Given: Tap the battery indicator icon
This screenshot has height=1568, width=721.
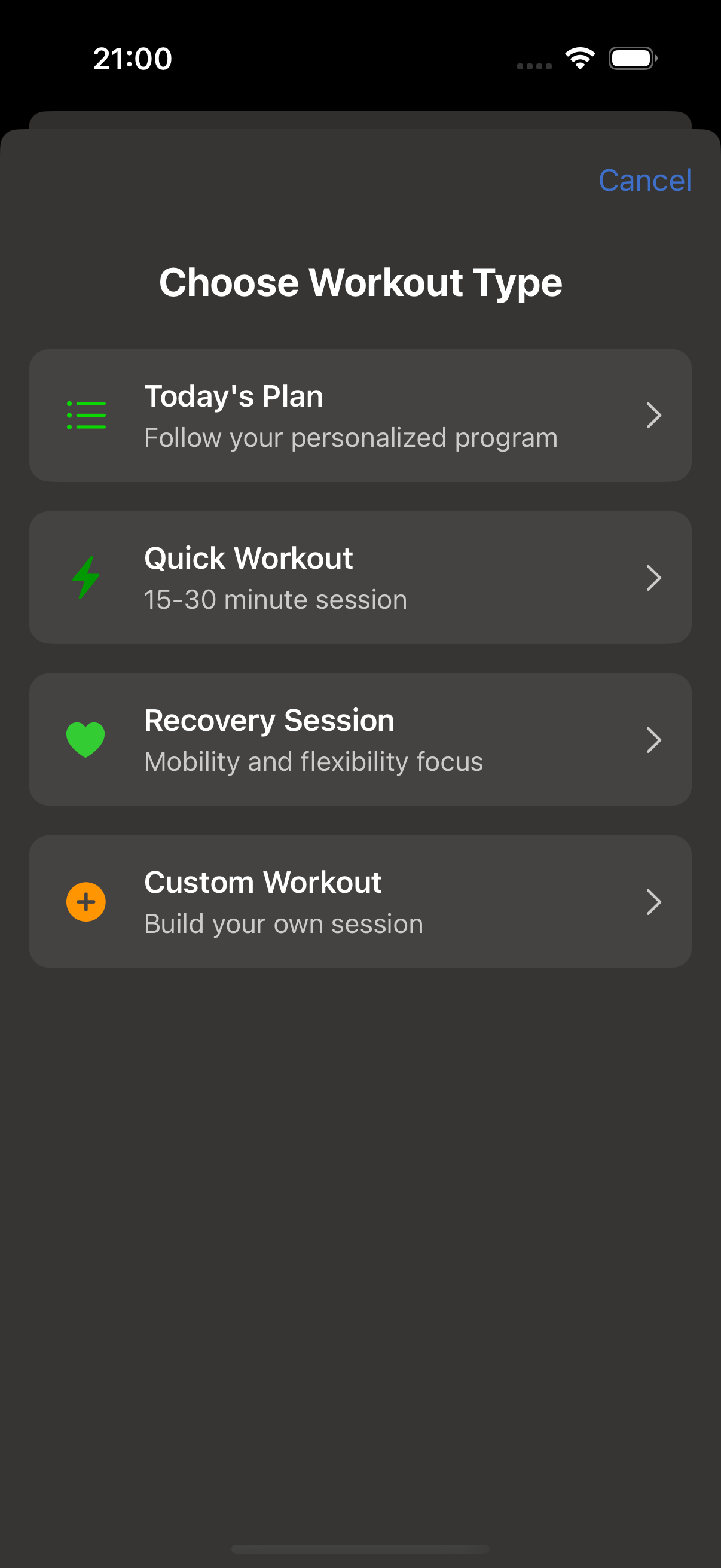Looking at the screenshot, I should (x=632, y=58).
